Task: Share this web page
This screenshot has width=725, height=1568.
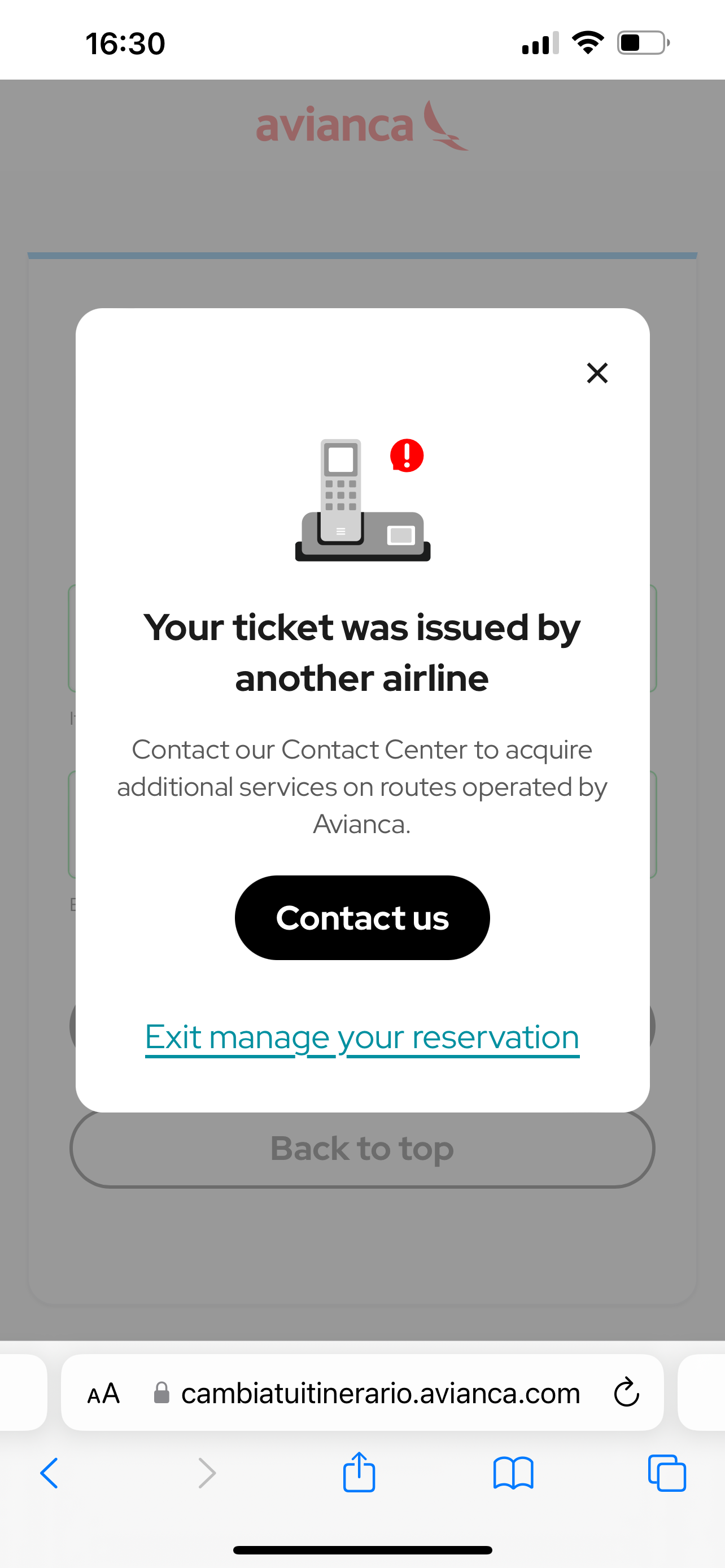Action: click(x=359, y=1473)
